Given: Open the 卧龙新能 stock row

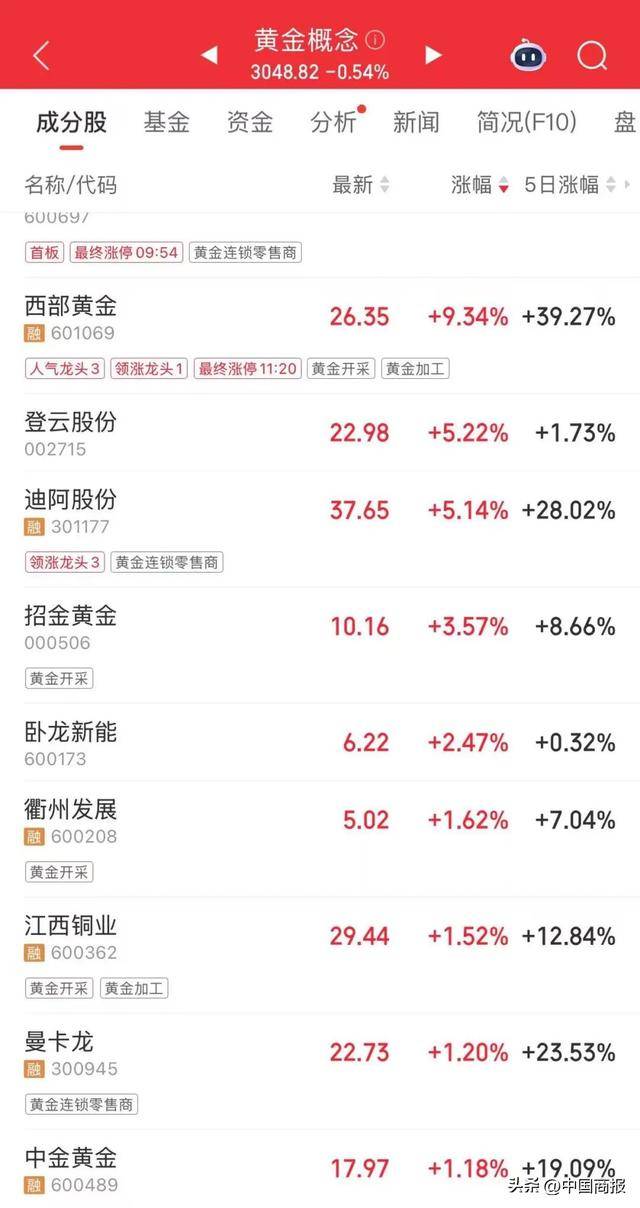Looking at the screenshot, I should [320, 743].
